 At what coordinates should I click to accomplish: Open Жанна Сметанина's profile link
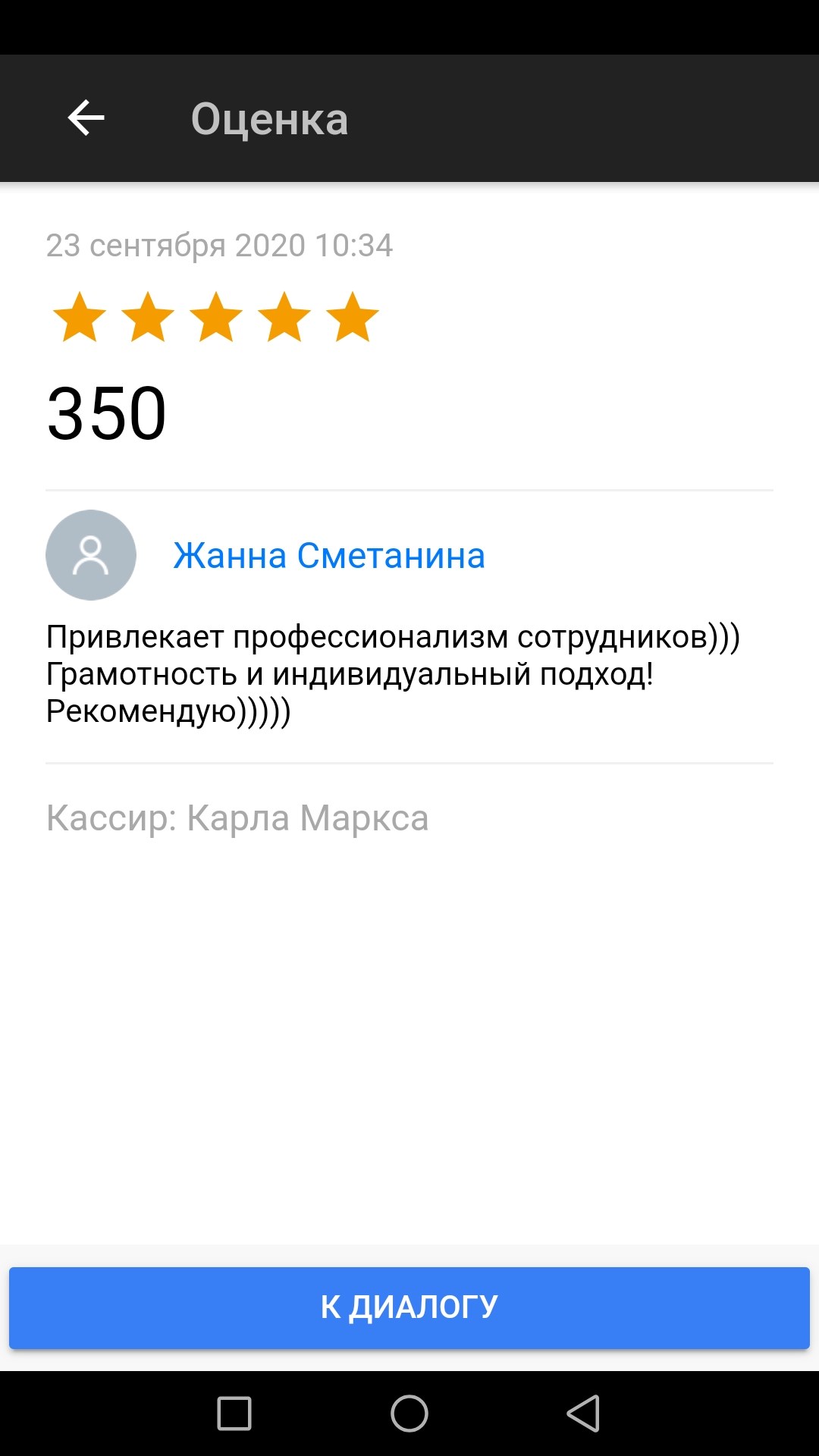click(x=329, y=555)
